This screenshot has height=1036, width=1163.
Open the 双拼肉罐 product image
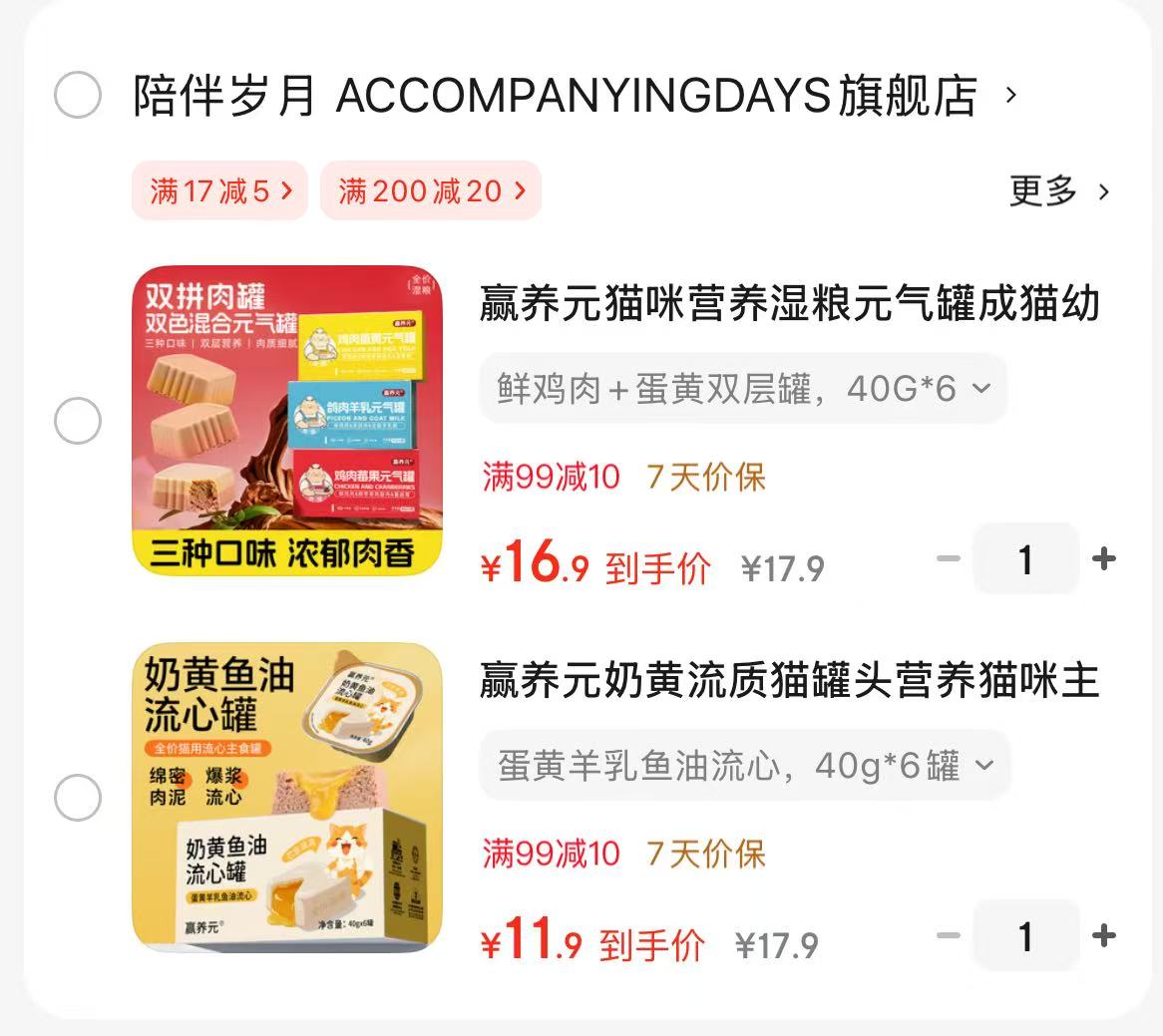click(x=287, y=420)
